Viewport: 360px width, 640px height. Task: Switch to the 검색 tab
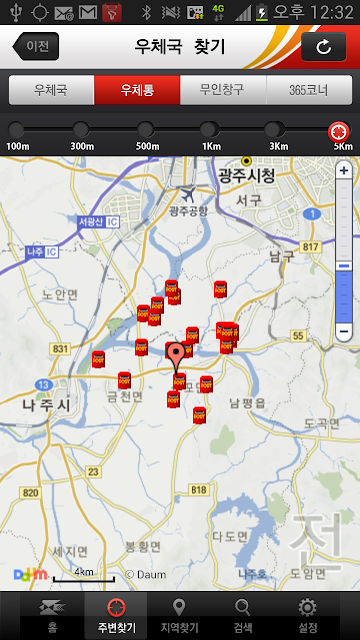(242, 616)
